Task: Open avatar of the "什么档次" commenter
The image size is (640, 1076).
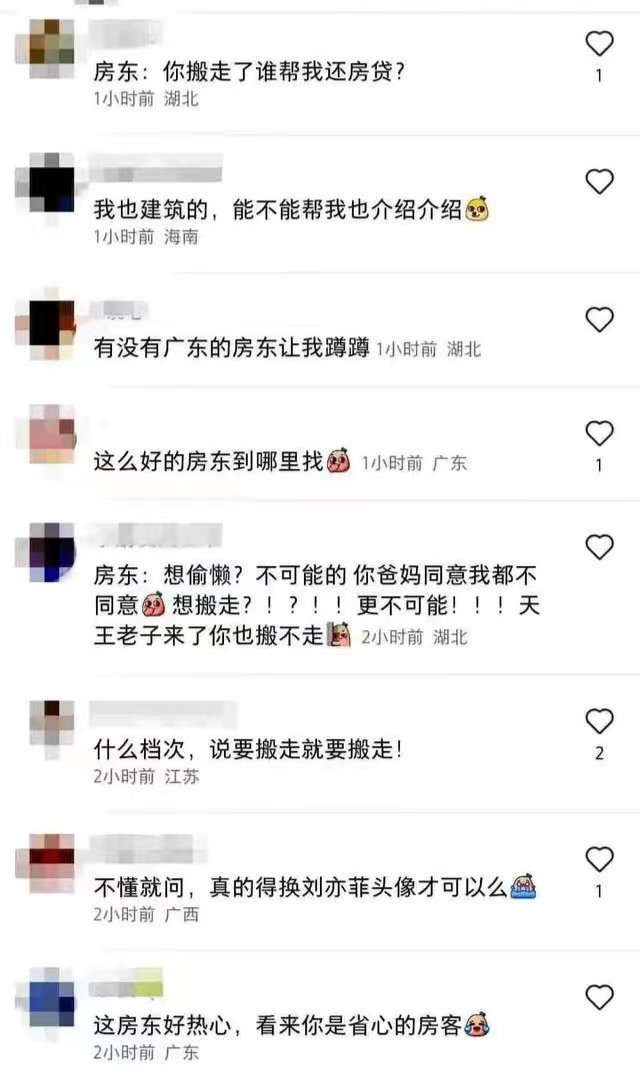Action: click(50, 722)
